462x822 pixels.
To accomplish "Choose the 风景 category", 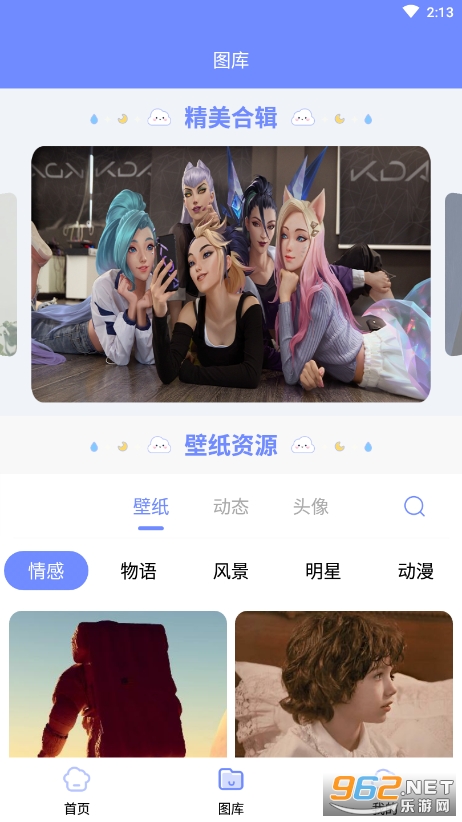I will point(231,570).
